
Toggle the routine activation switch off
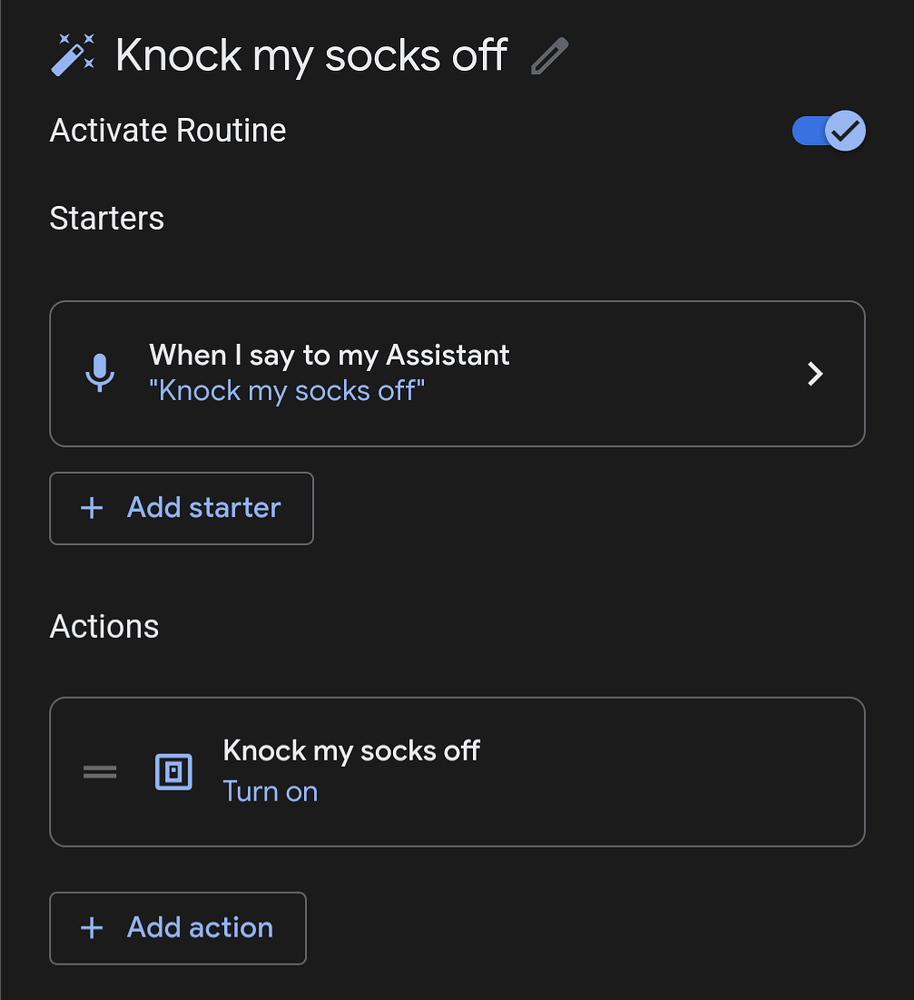pyautogui.click(x=828, y=130)
